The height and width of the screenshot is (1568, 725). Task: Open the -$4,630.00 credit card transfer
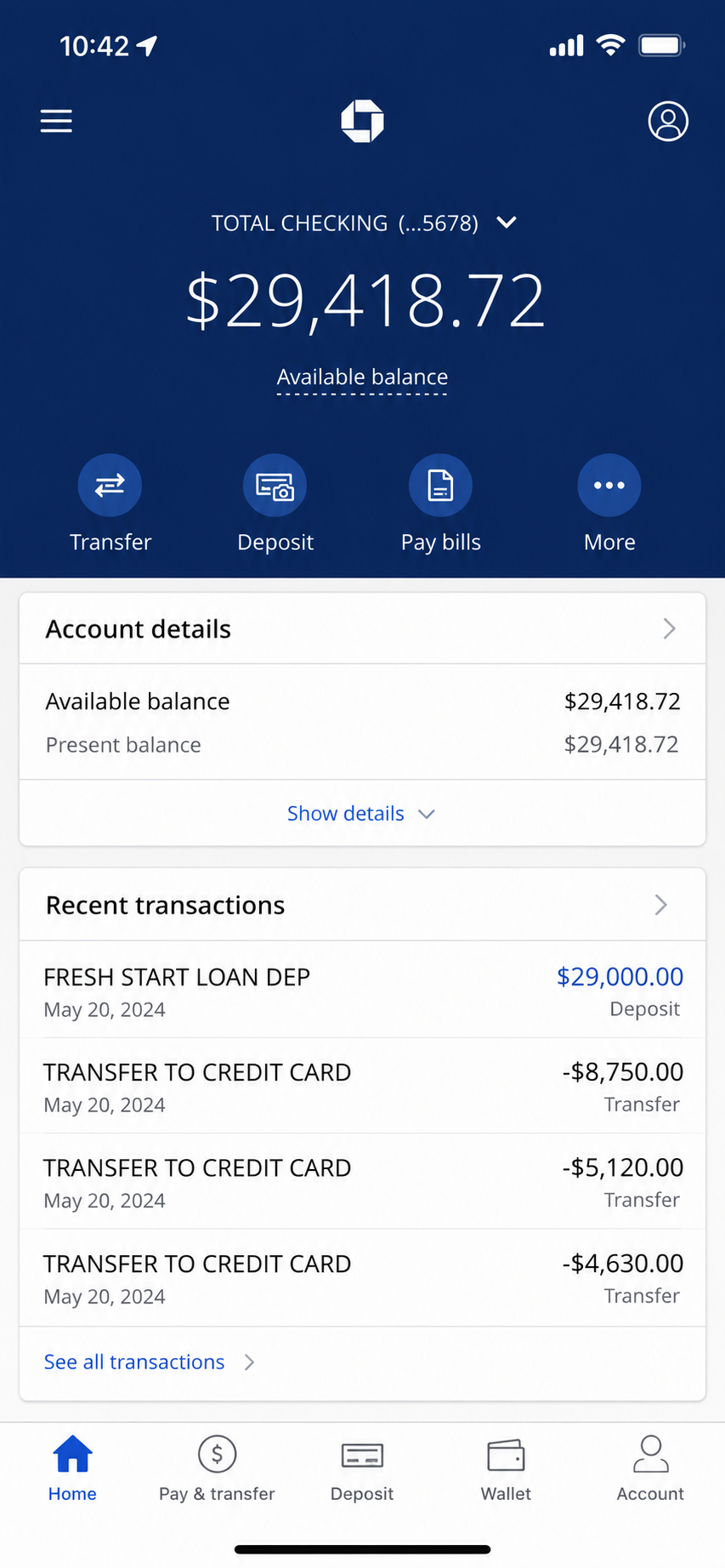[x=362, y=1278]
